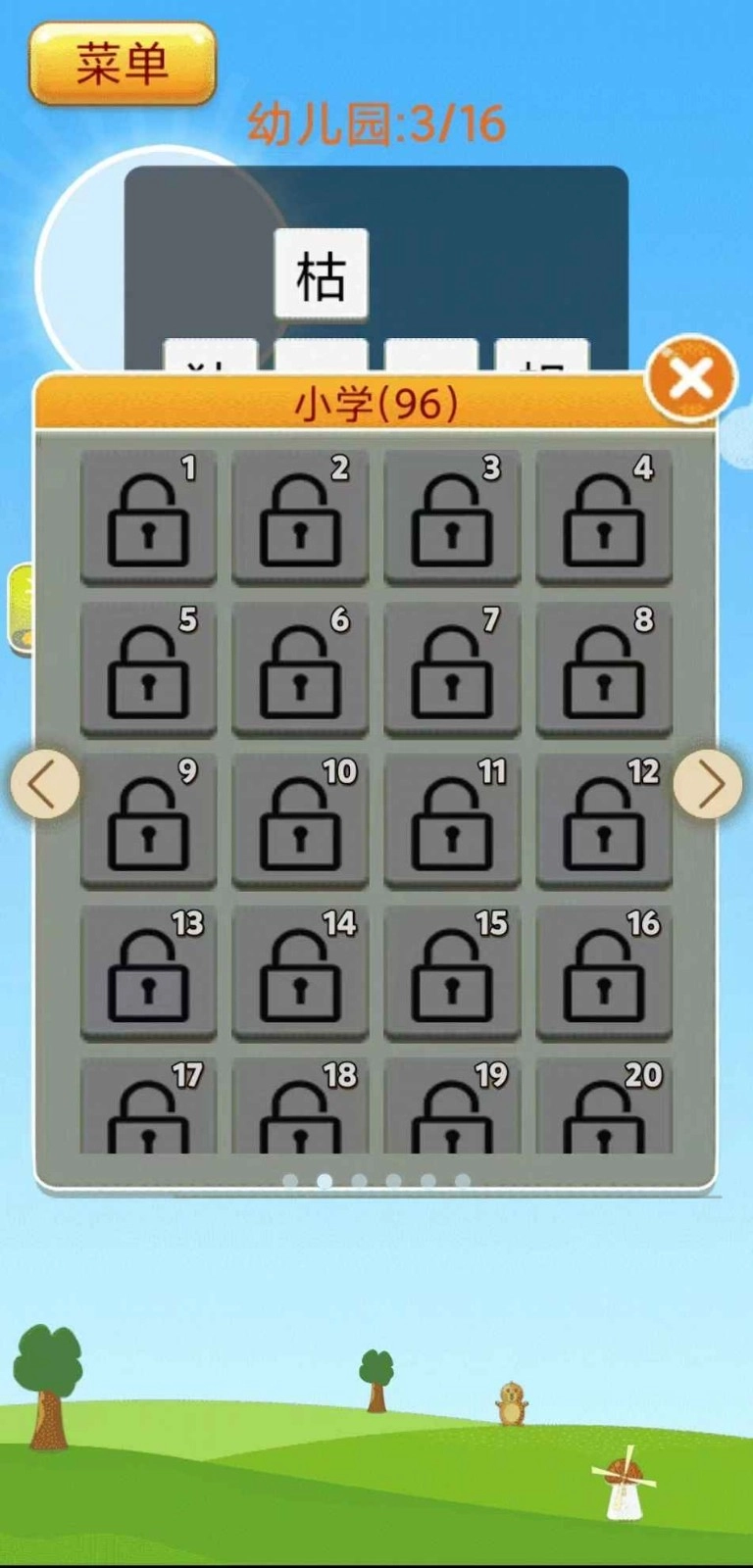Choose locked level 16

(x=604, y=973)
